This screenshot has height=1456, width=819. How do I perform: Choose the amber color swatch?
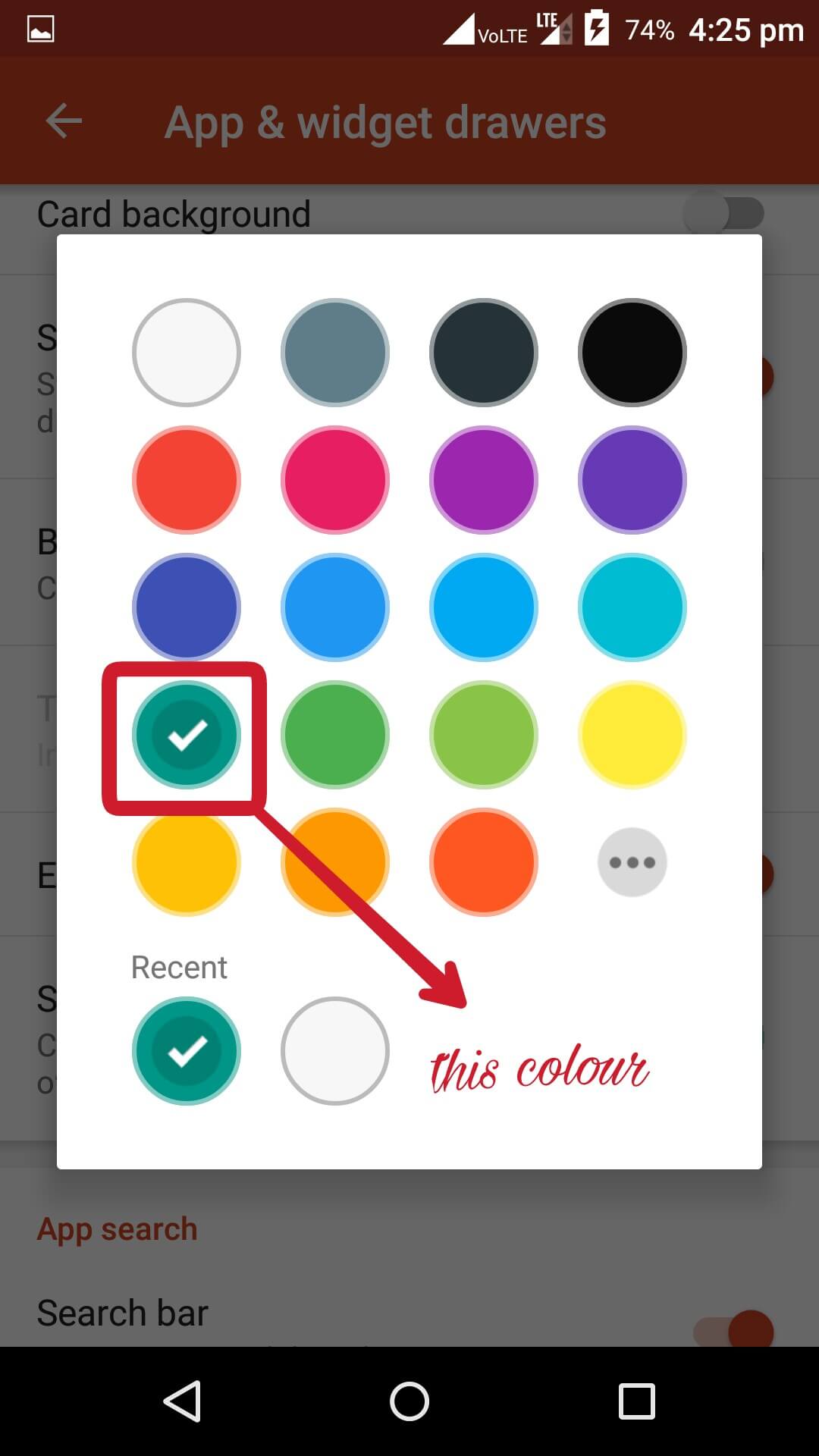coord(187,862)
